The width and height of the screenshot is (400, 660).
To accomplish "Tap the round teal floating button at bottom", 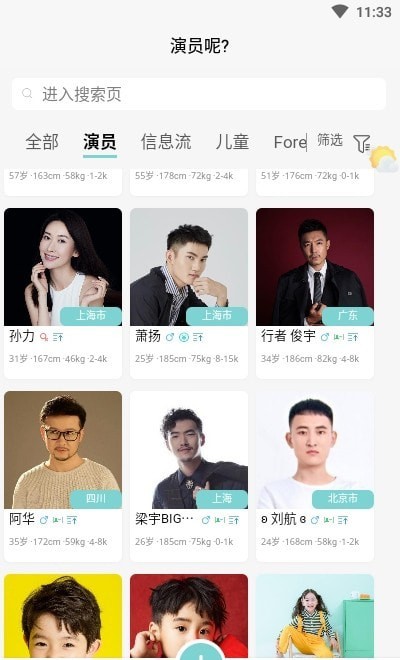I will pyautogui.click(x=200, y=650).
